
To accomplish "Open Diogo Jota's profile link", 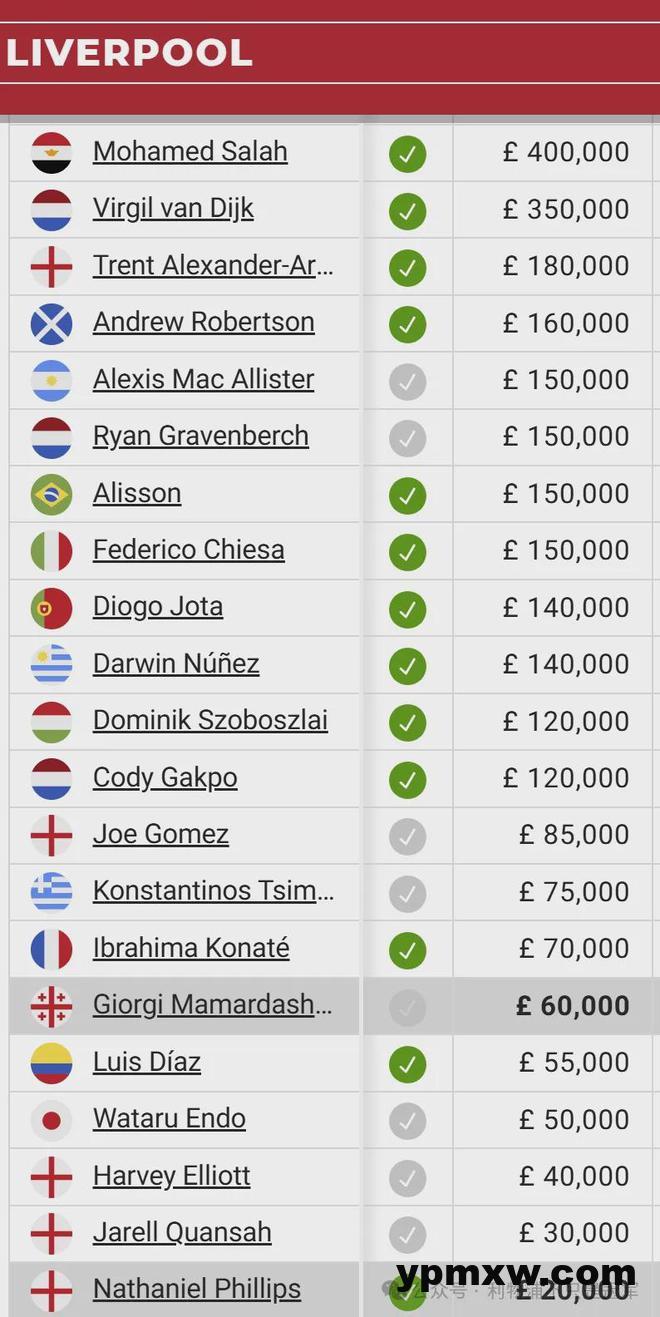I will tap(158, 607).
